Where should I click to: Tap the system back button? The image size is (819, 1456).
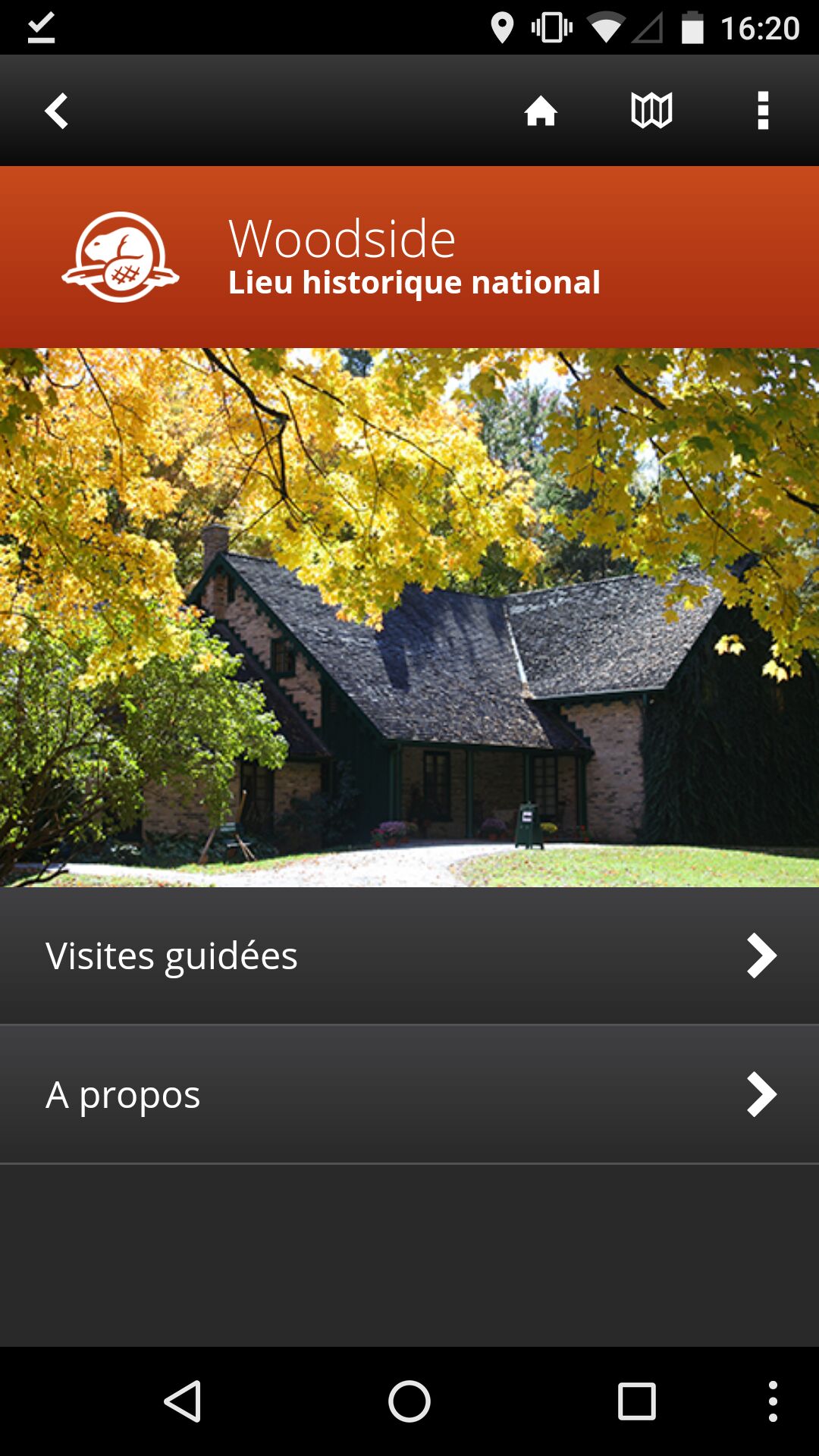(183, 1401)
